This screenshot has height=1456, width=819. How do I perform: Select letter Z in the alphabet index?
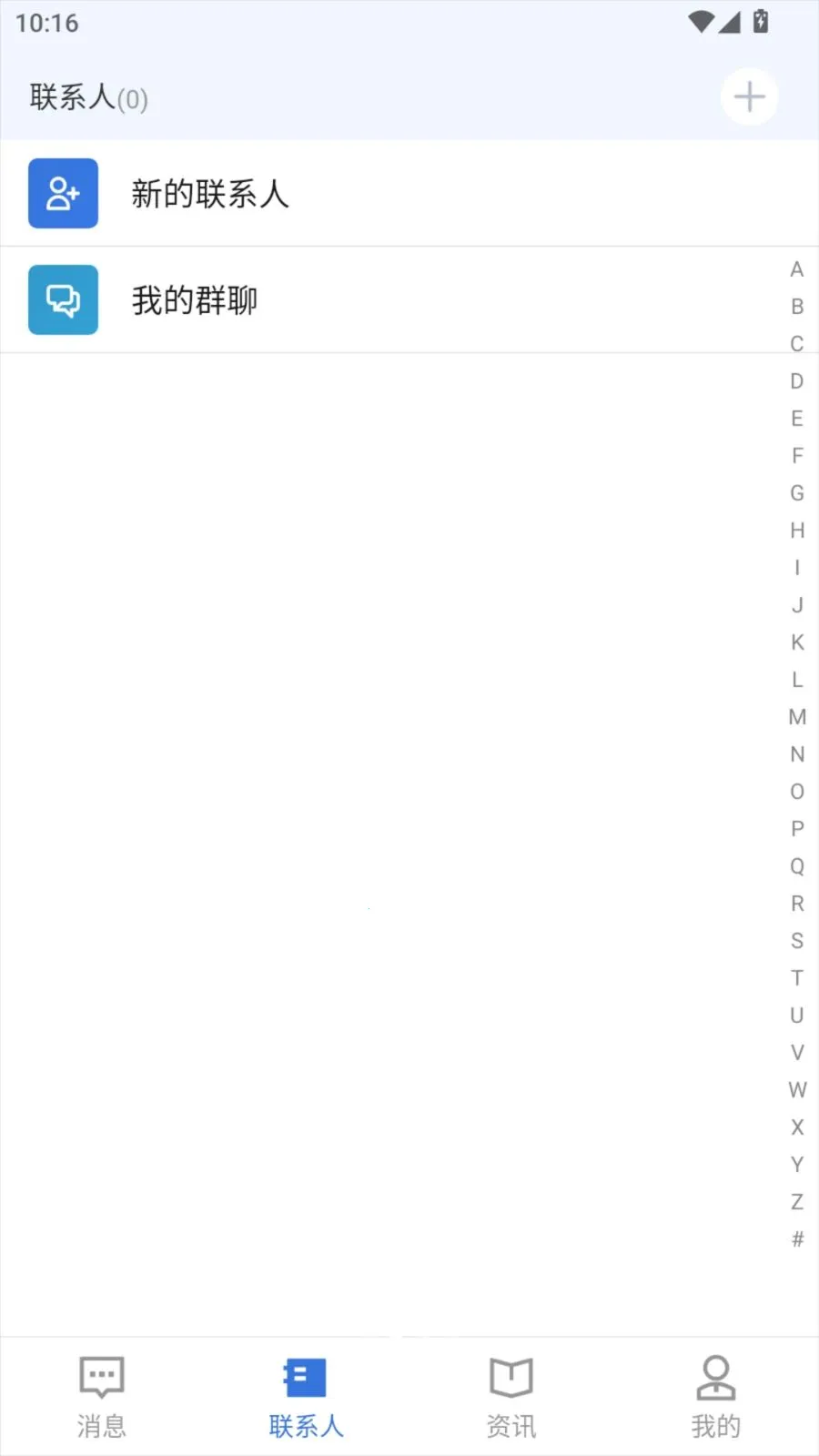pyautogui.click(x=797, y=1202)
